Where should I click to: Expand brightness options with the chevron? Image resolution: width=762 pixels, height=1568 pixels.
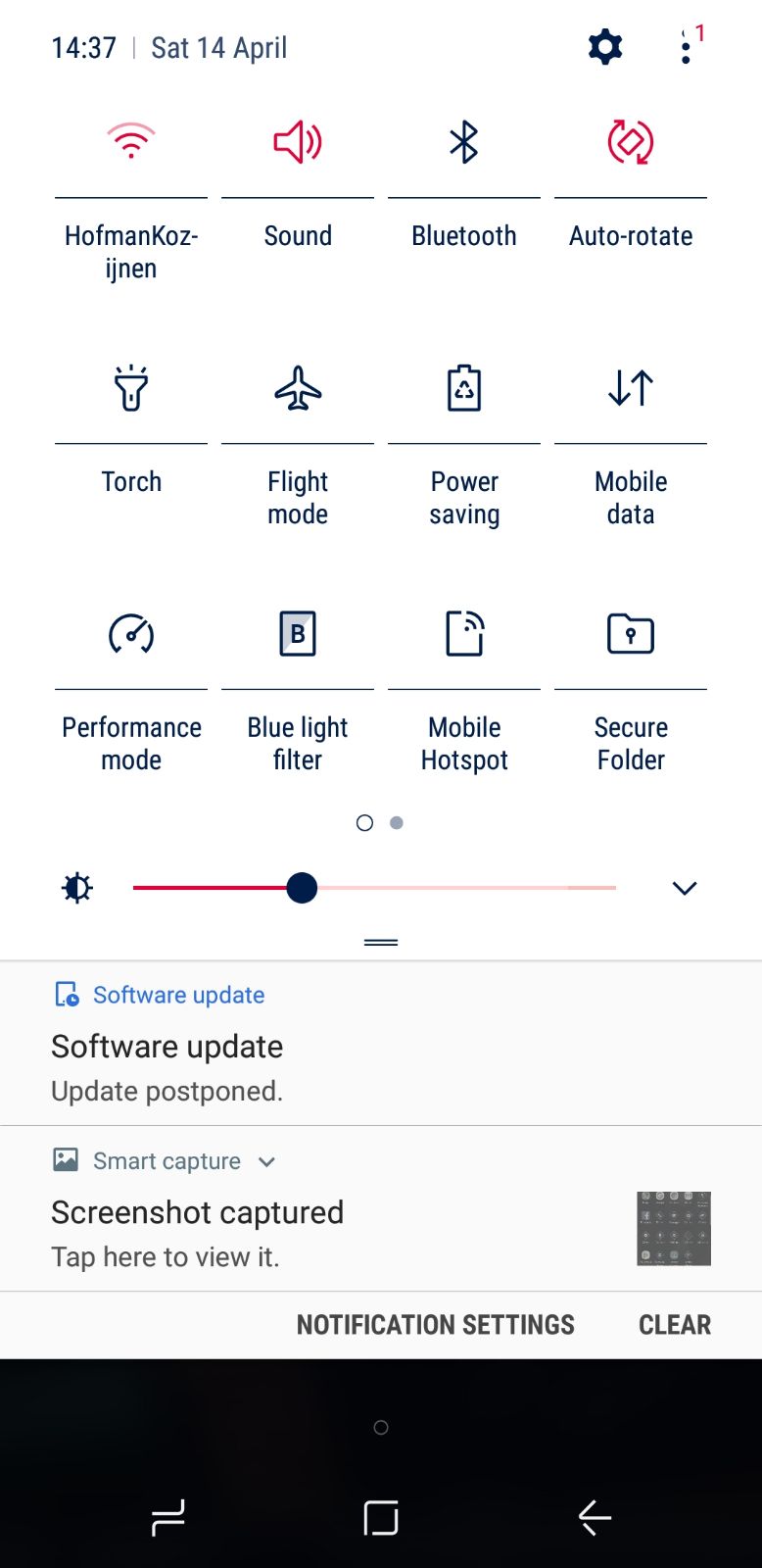click(685, 888)
